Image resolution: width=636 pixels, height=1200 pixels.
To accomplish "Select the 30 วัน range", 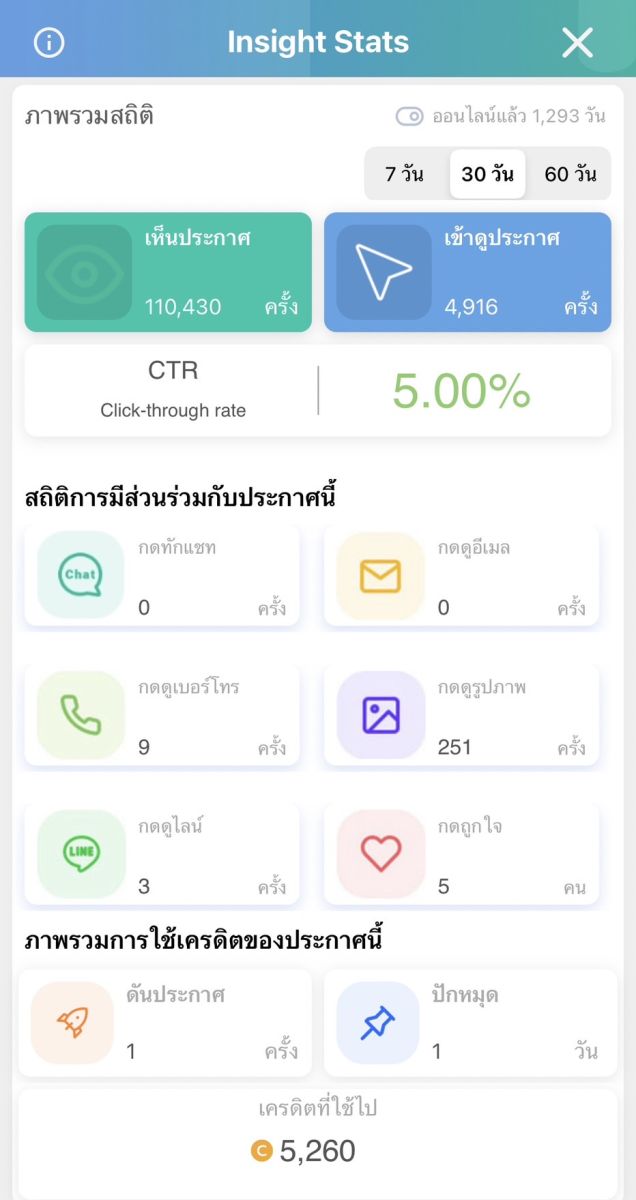I will point(488,174).
